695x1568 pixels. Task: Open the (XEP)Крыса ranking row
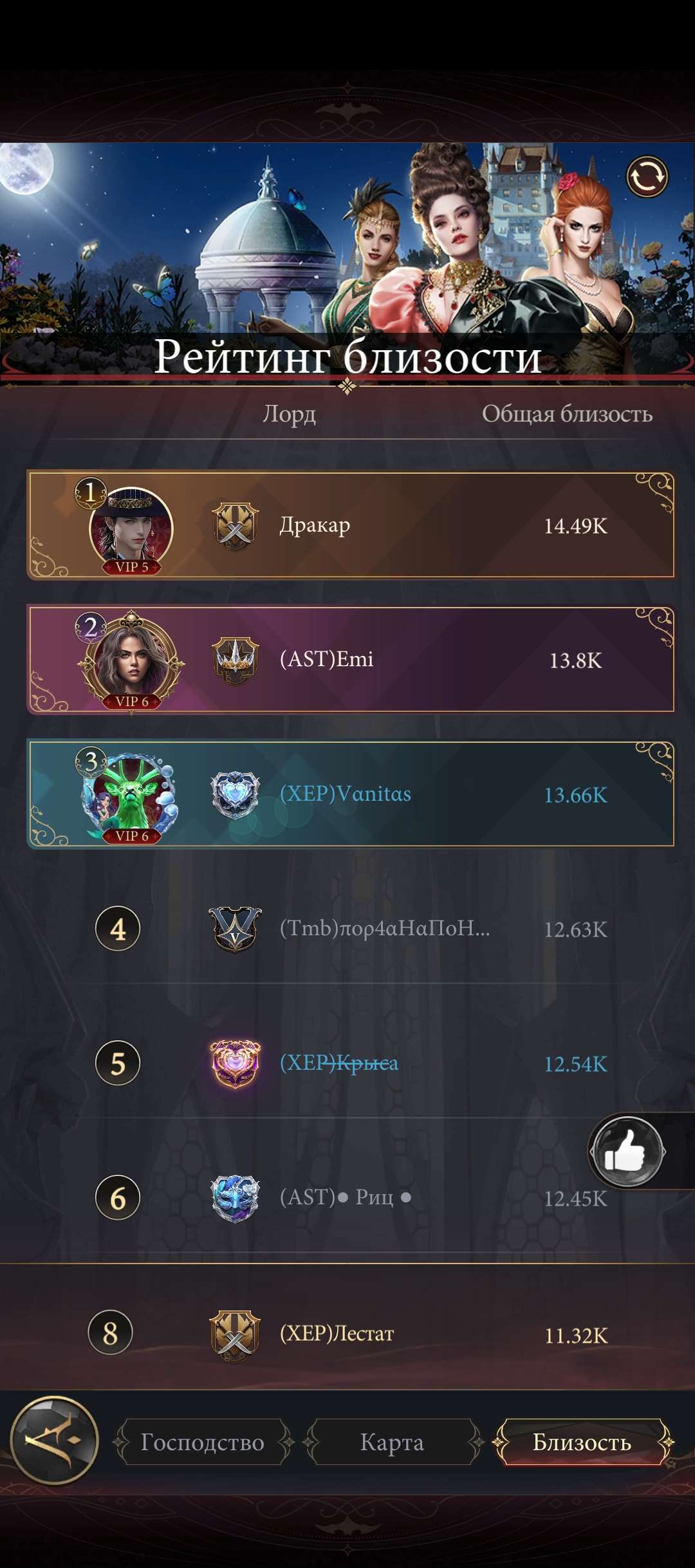click(x=351, y=1063)
